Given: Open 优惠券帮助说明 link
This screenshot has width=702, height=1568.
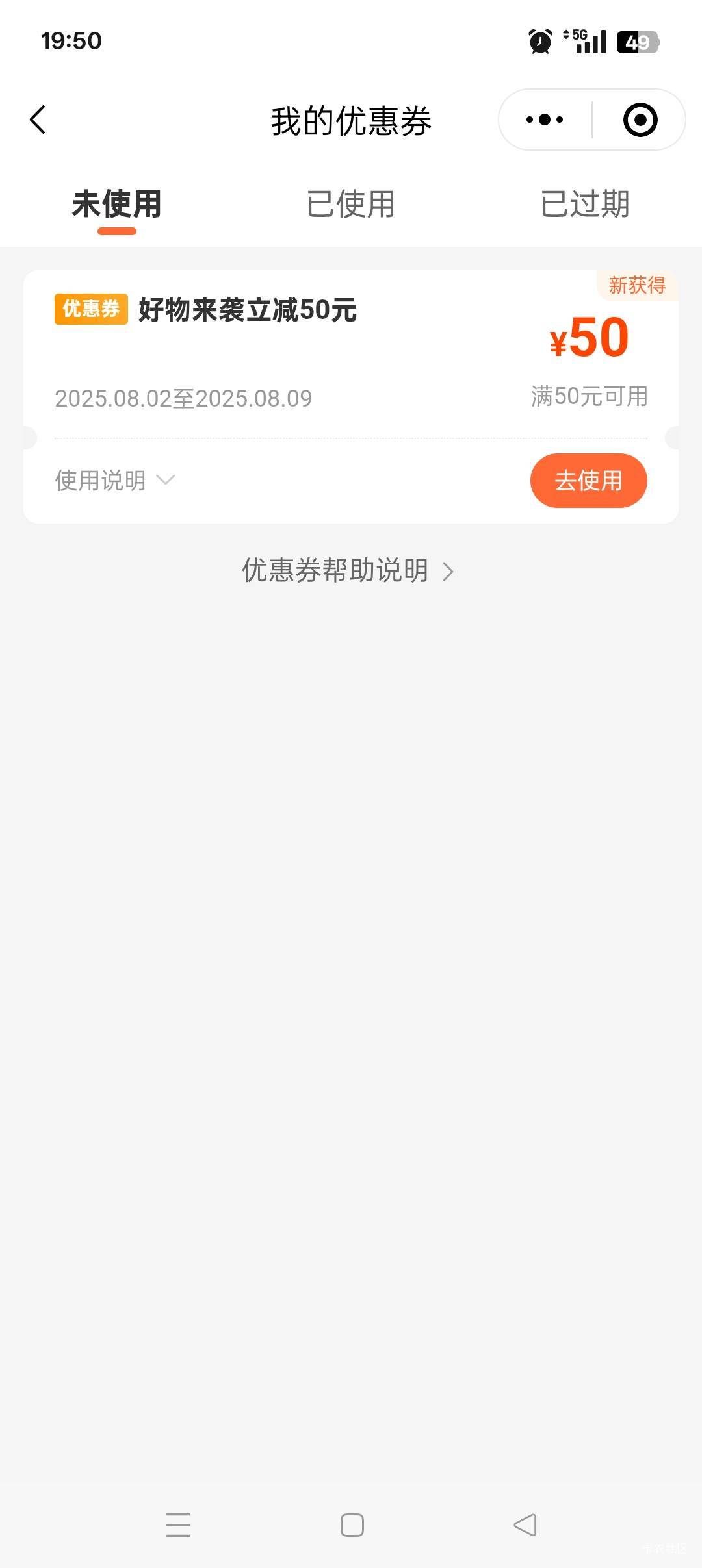Looking at the screenshot, I should point(348,570).
